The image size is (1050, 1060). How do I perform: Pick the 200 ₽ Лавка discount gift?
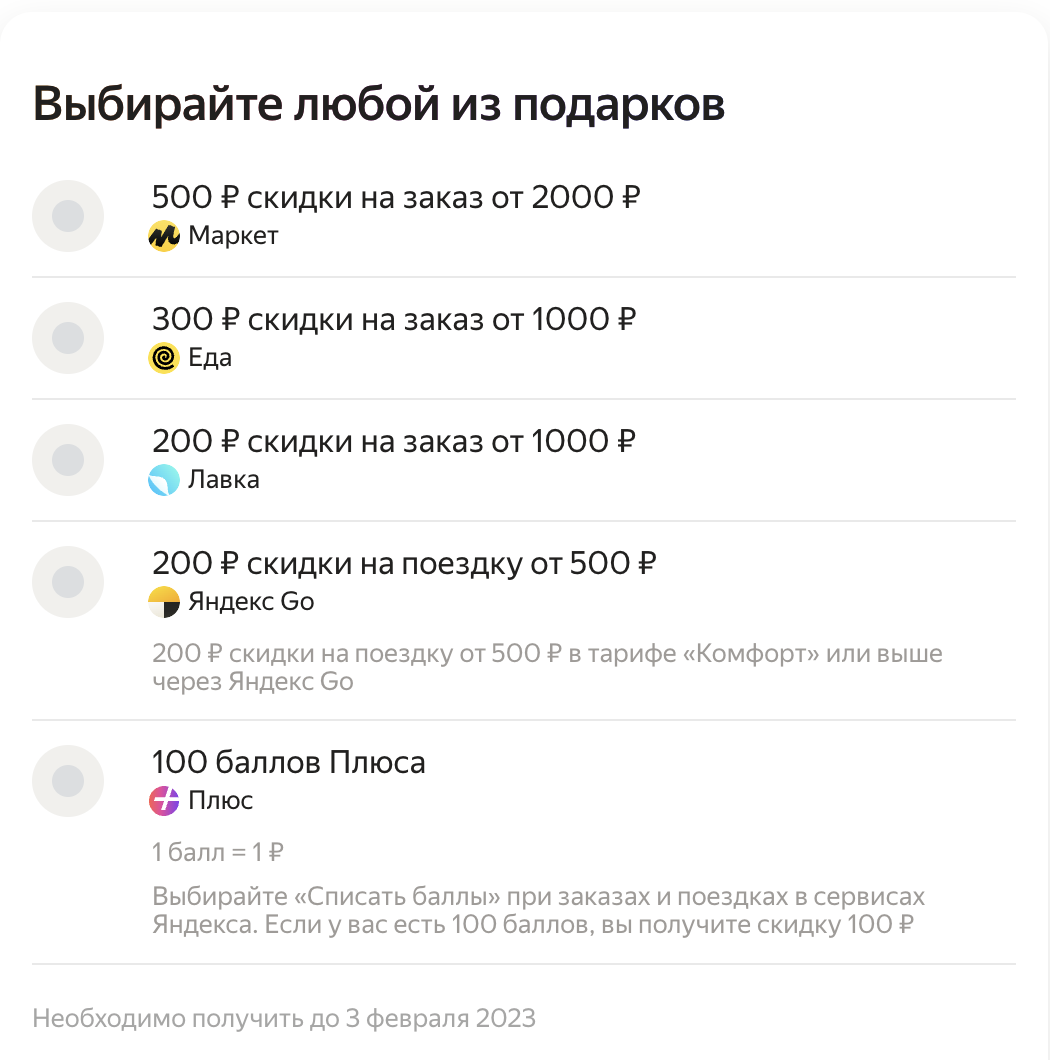tap(68, 460)
